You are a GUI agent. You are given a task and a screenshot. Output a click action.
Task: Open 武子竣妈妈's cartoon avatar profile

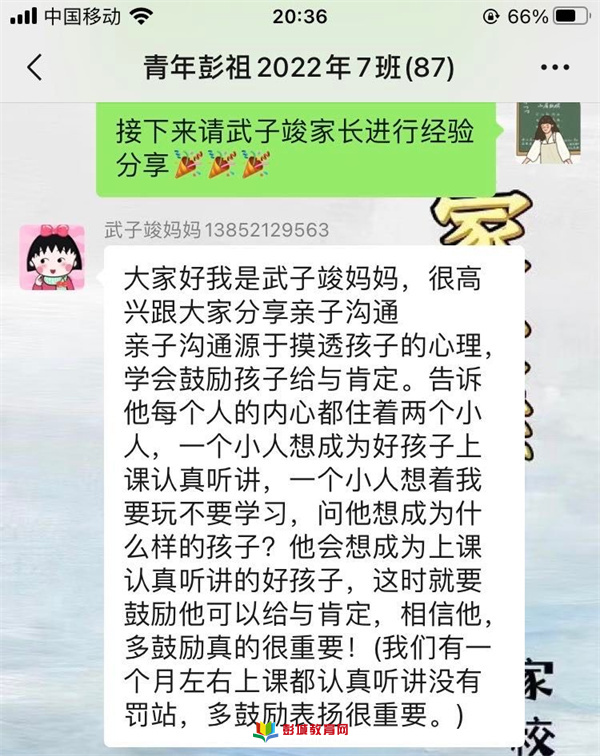(52, 257)
